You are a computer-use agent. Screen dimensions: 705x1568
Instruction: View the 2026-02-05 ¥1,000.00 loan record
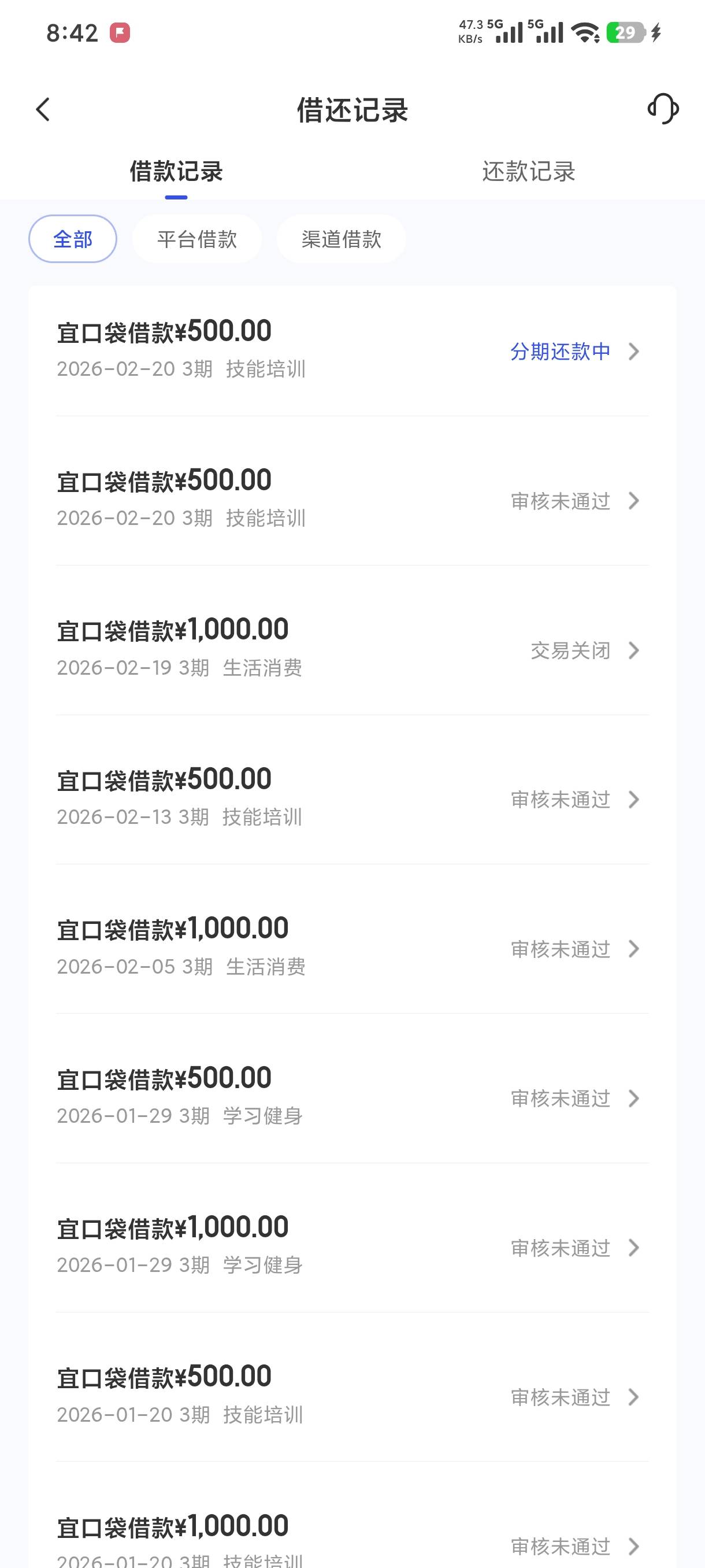coord(352,948)
